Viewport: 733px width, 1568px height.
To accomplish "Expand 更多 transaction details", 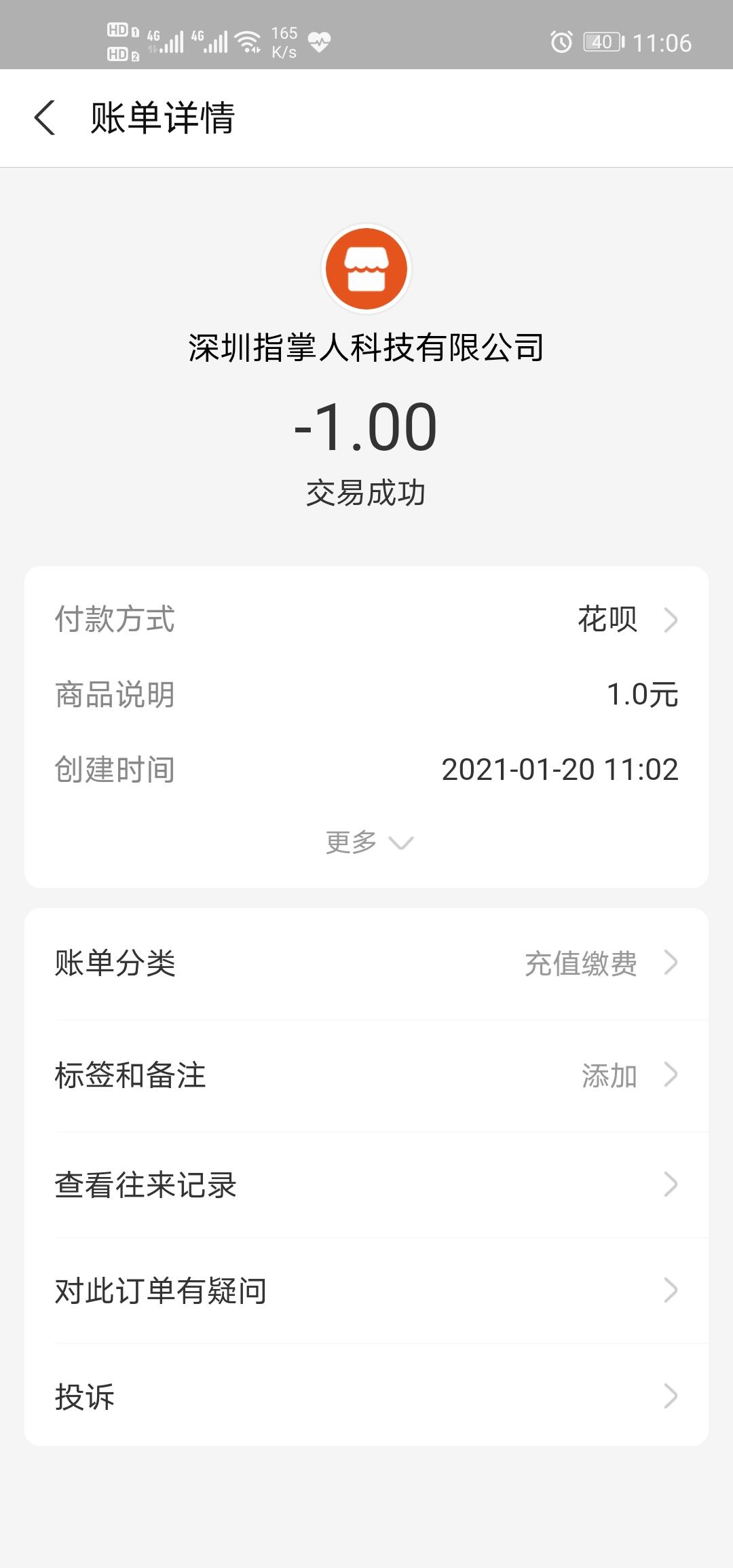I will 367,842.
